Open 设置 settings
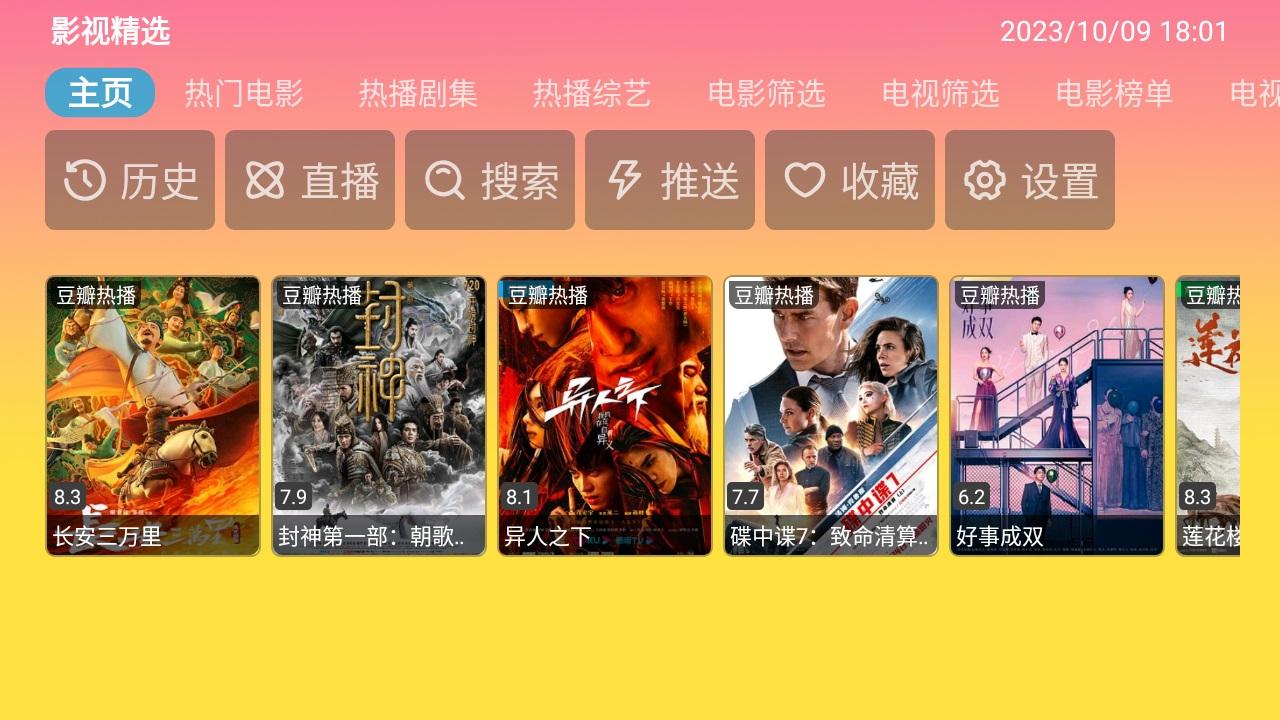This screenshot has height=720, width=1280. pos(1030,180)
